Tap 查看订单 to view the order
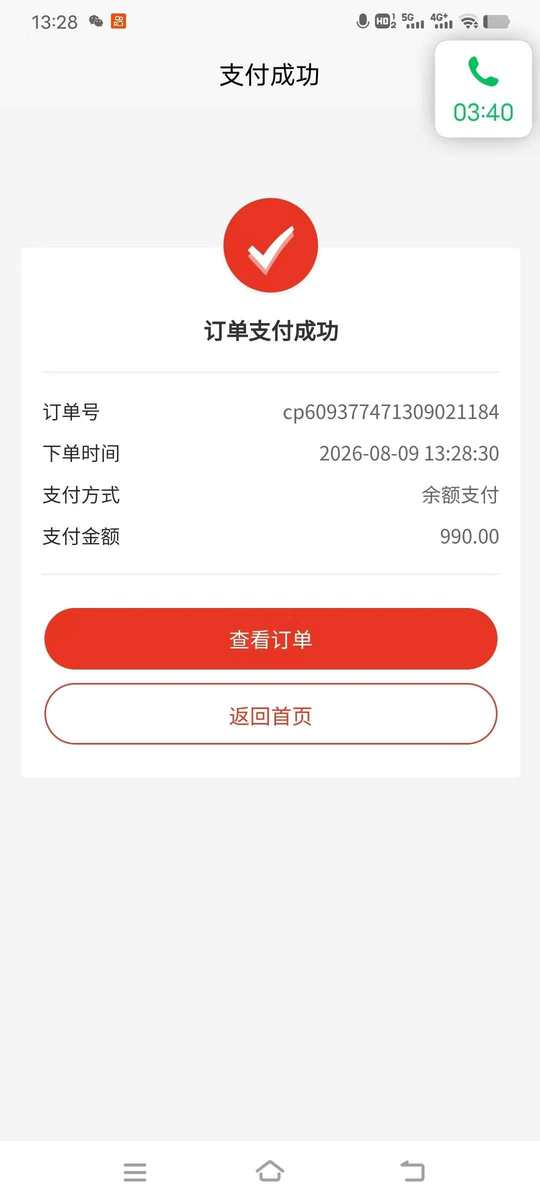Image resolution: width=540 pixels, height=1204 pixels. coord(270,639)
